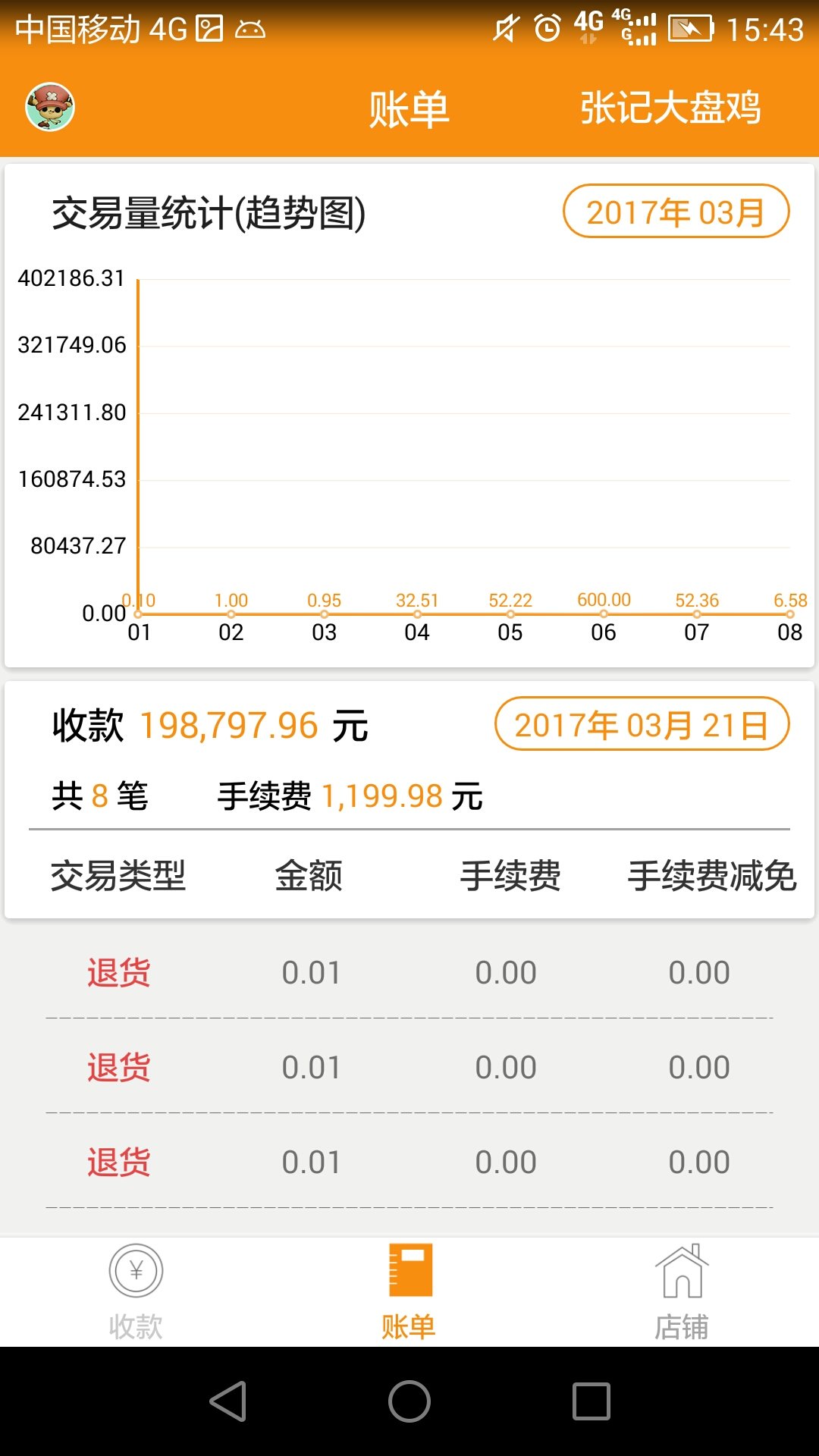Pick a different date from 2017年 03月 21日
The image size is (819, 1456).
pyautogui.click(x=642, y=724)
